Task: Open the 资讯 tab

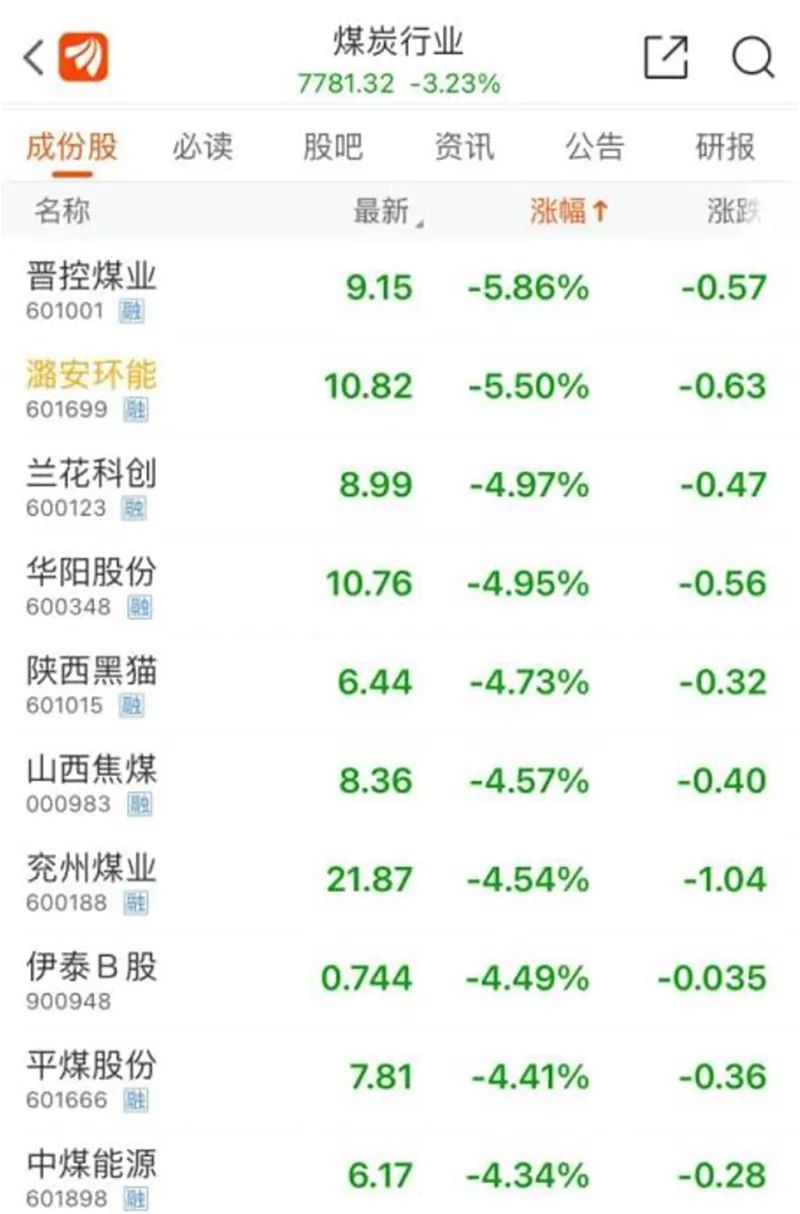Action: coord(464,147)
